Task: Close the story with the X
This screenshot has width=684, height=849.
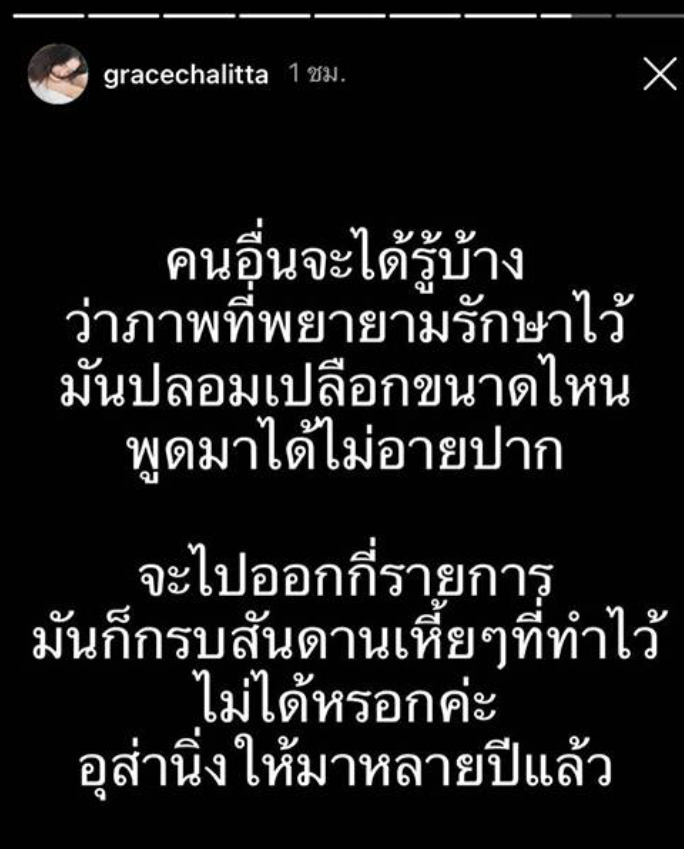Action: [659, 74]
